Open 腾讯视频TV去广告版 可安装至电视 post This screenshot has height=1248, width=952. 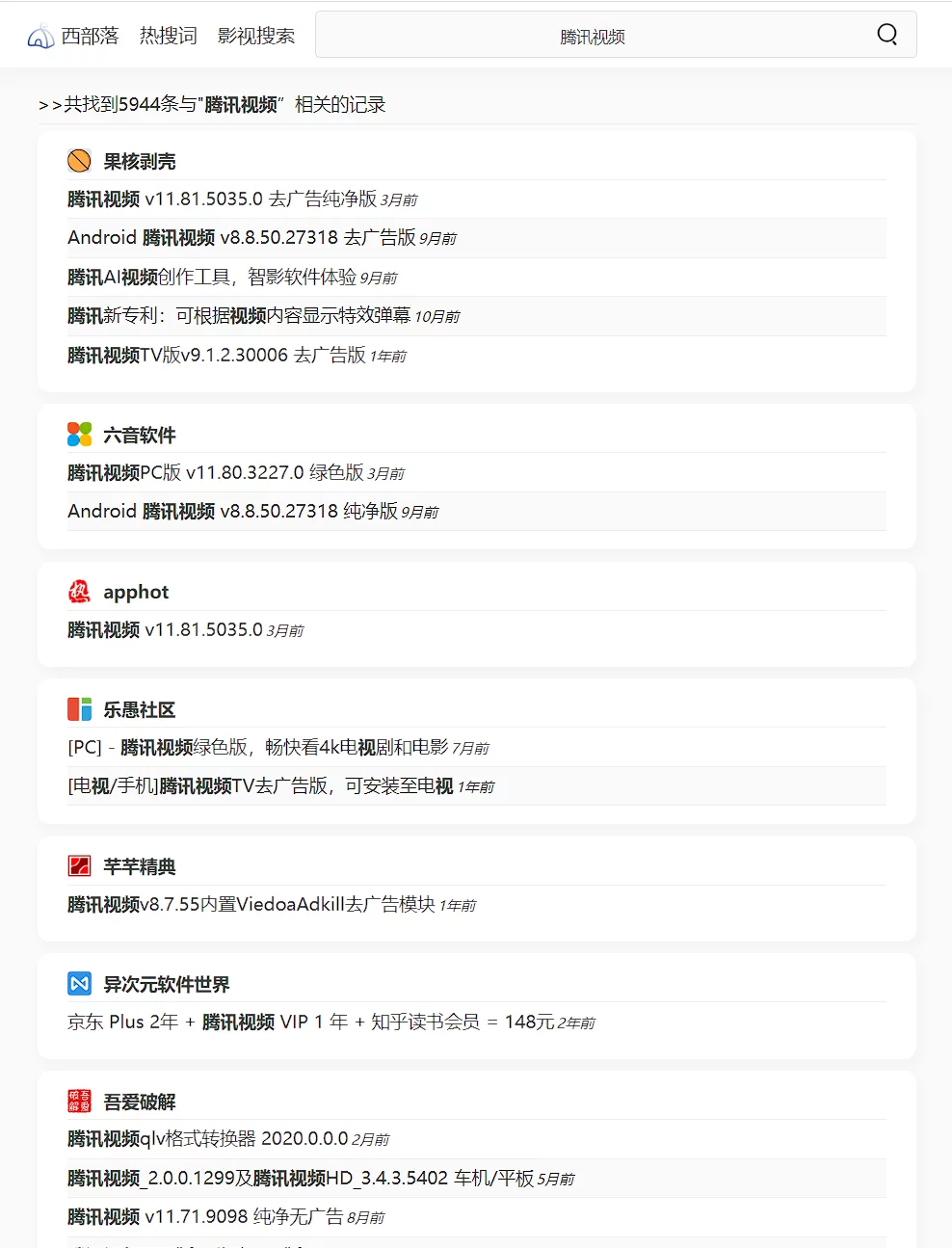pos(260,786)
